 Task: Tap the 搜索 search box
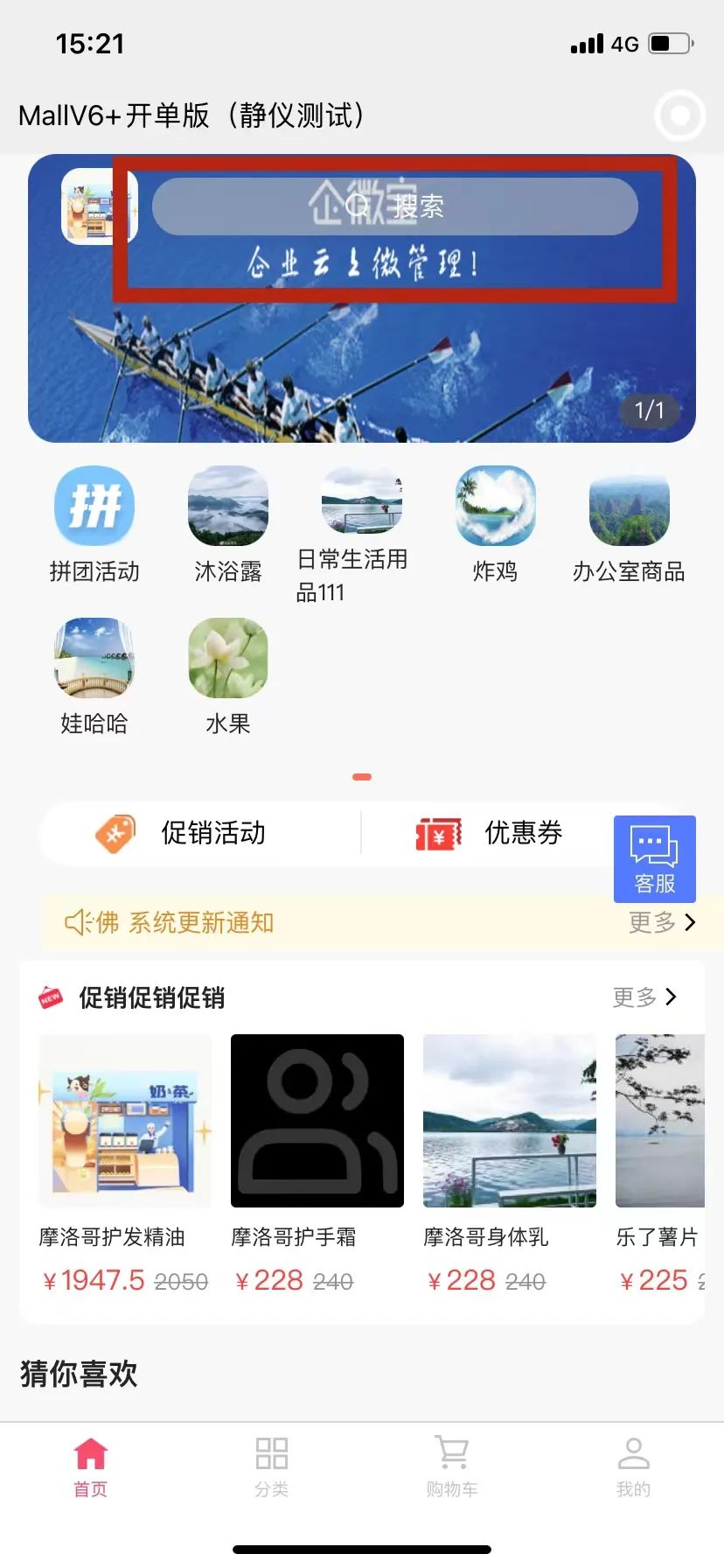point(395,206)
